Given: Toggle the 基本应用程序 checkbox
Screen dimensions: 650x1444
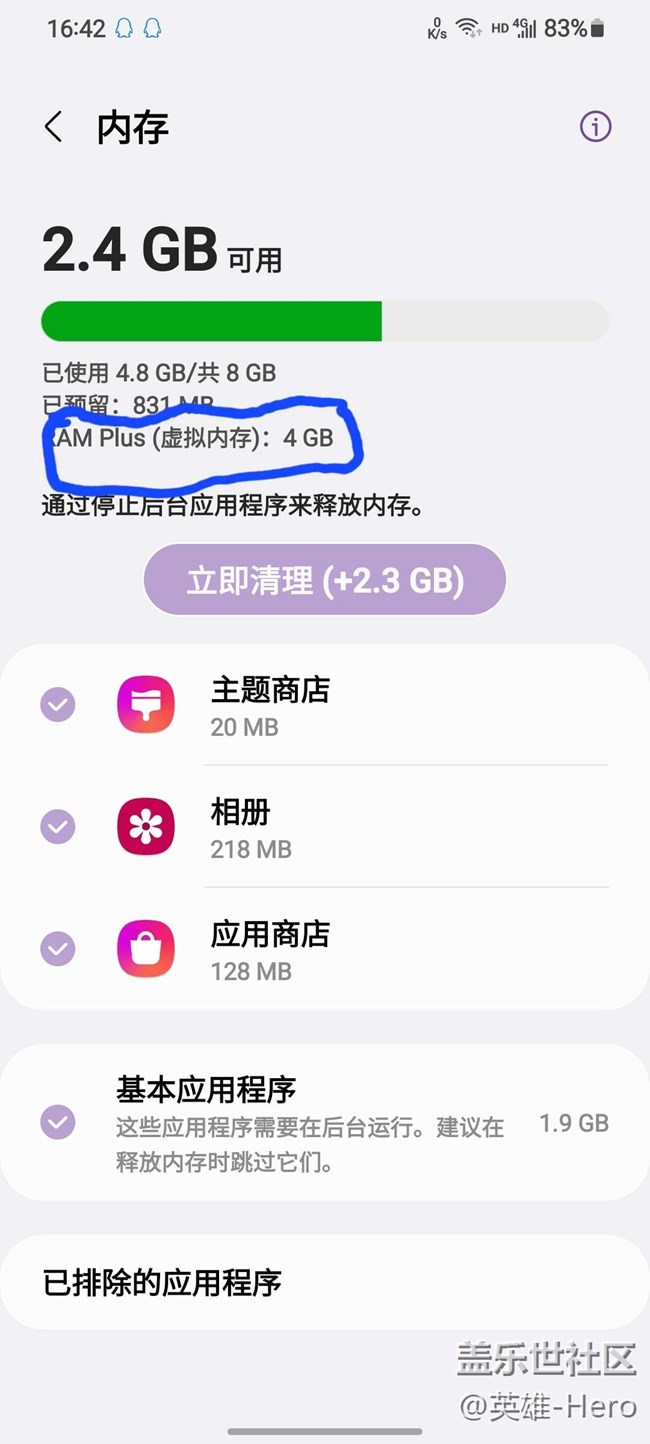Looking at the screenshot, I should click(57, 1122).
